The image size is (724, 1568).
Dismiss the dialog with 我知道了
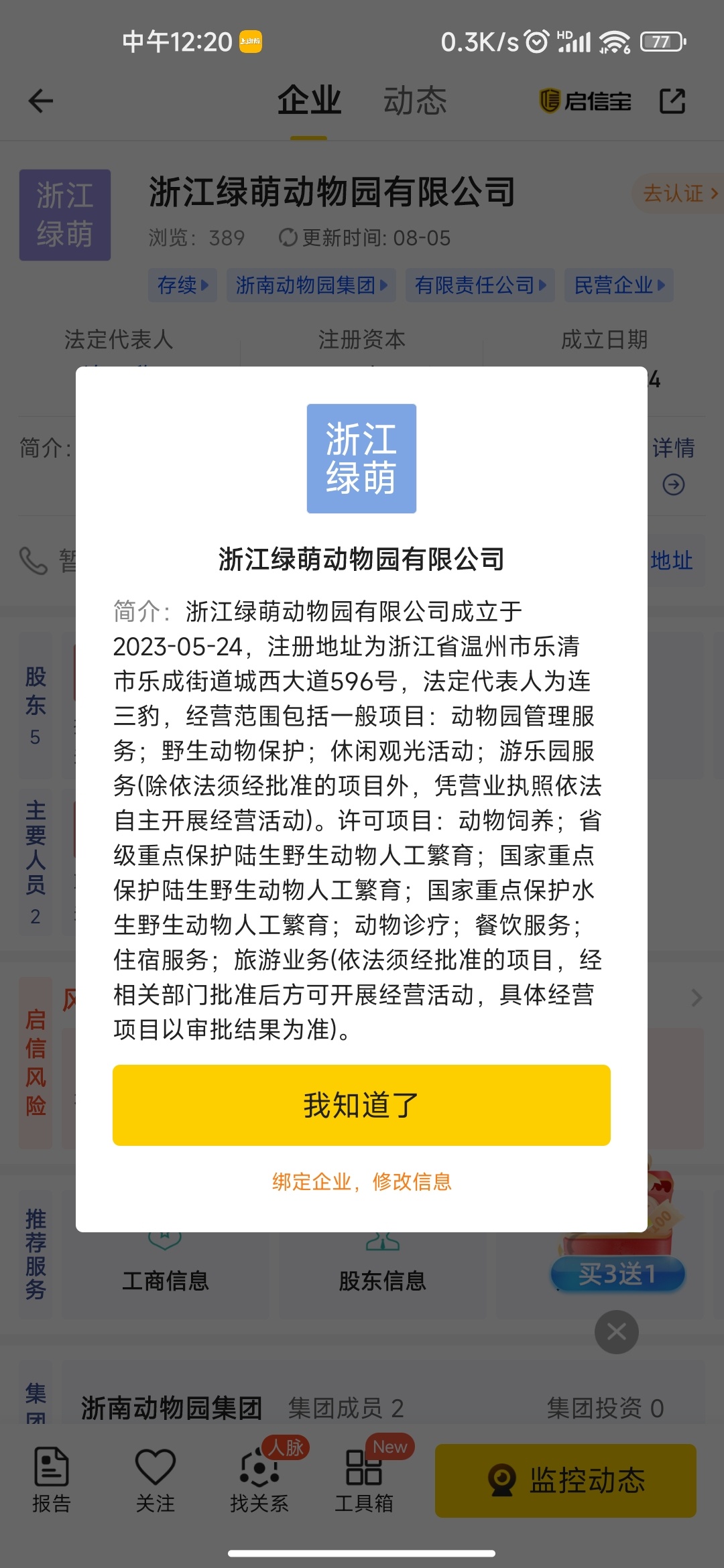(361, 1105)
